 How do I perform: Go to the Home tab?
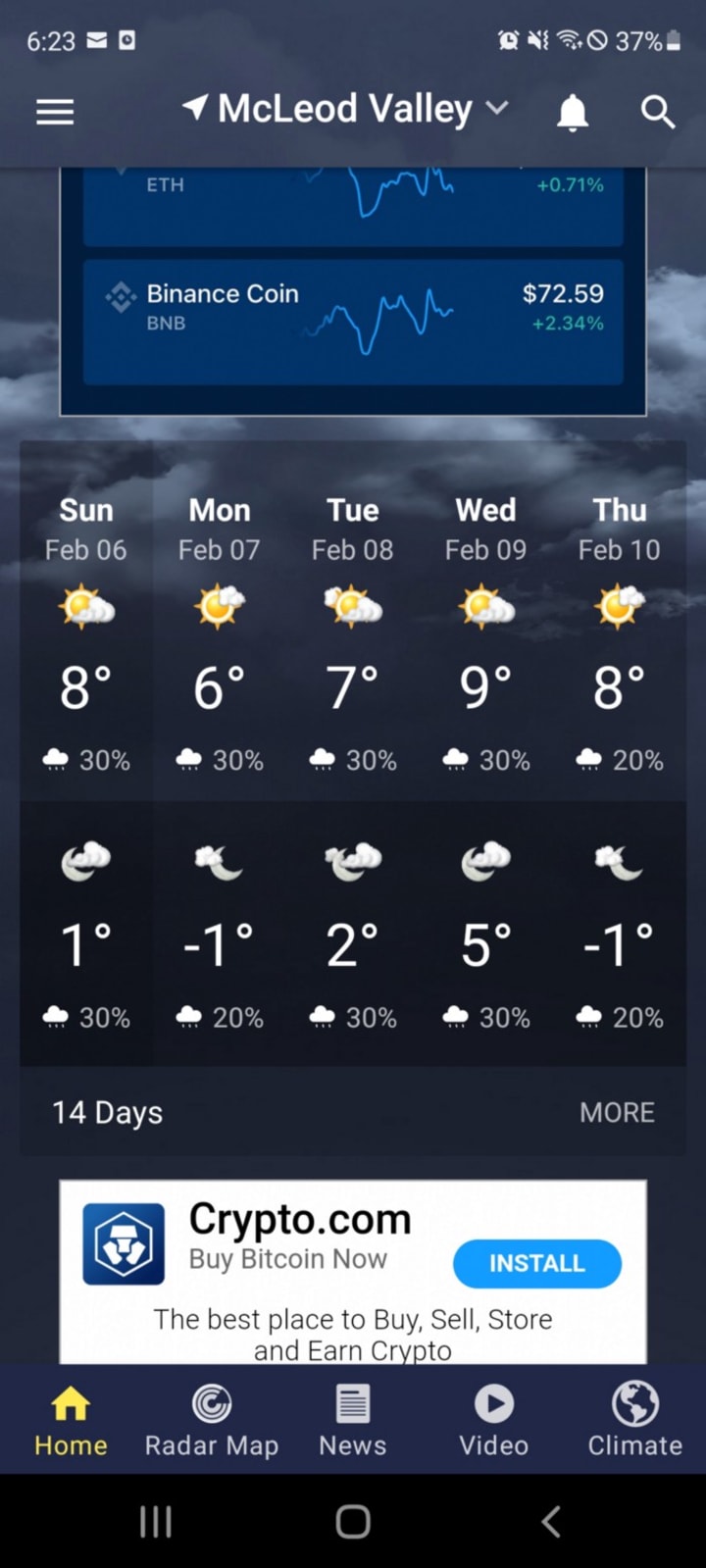click(71, 1420)
